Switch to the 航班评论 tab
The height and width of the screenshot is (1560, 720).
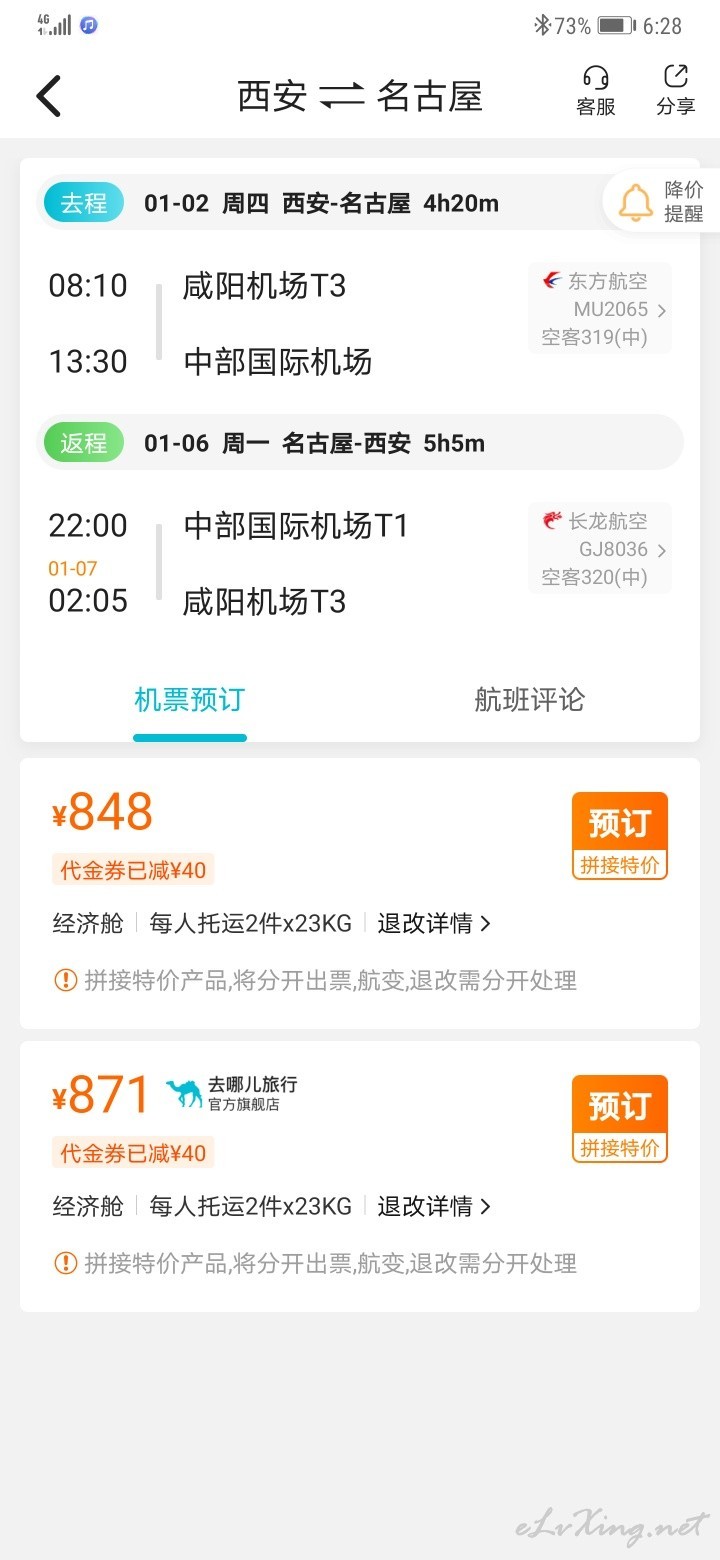pos(529,700)
